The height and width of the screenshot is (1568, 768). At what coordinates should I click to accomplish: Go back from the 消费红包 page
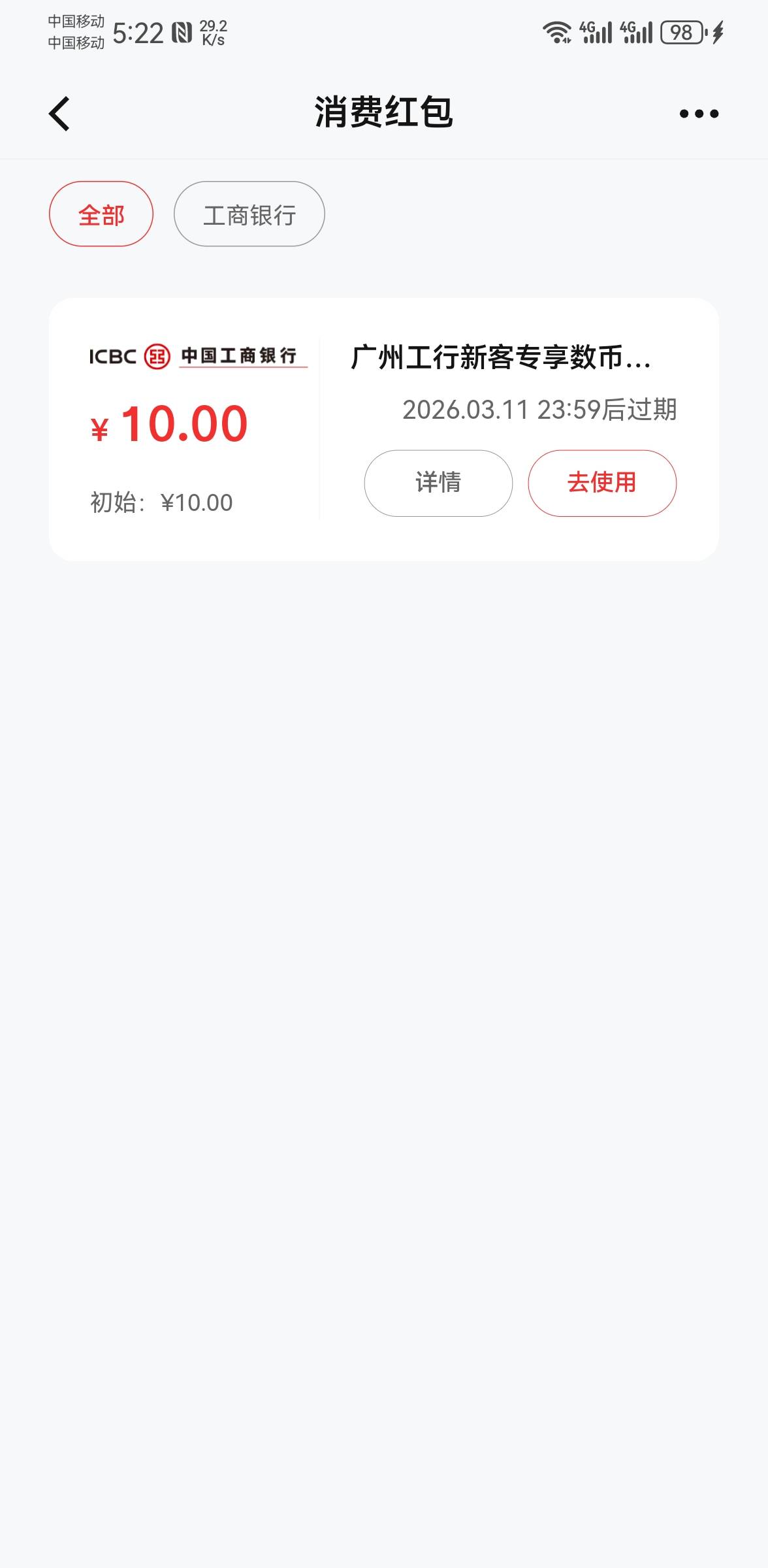coord(59,114)
